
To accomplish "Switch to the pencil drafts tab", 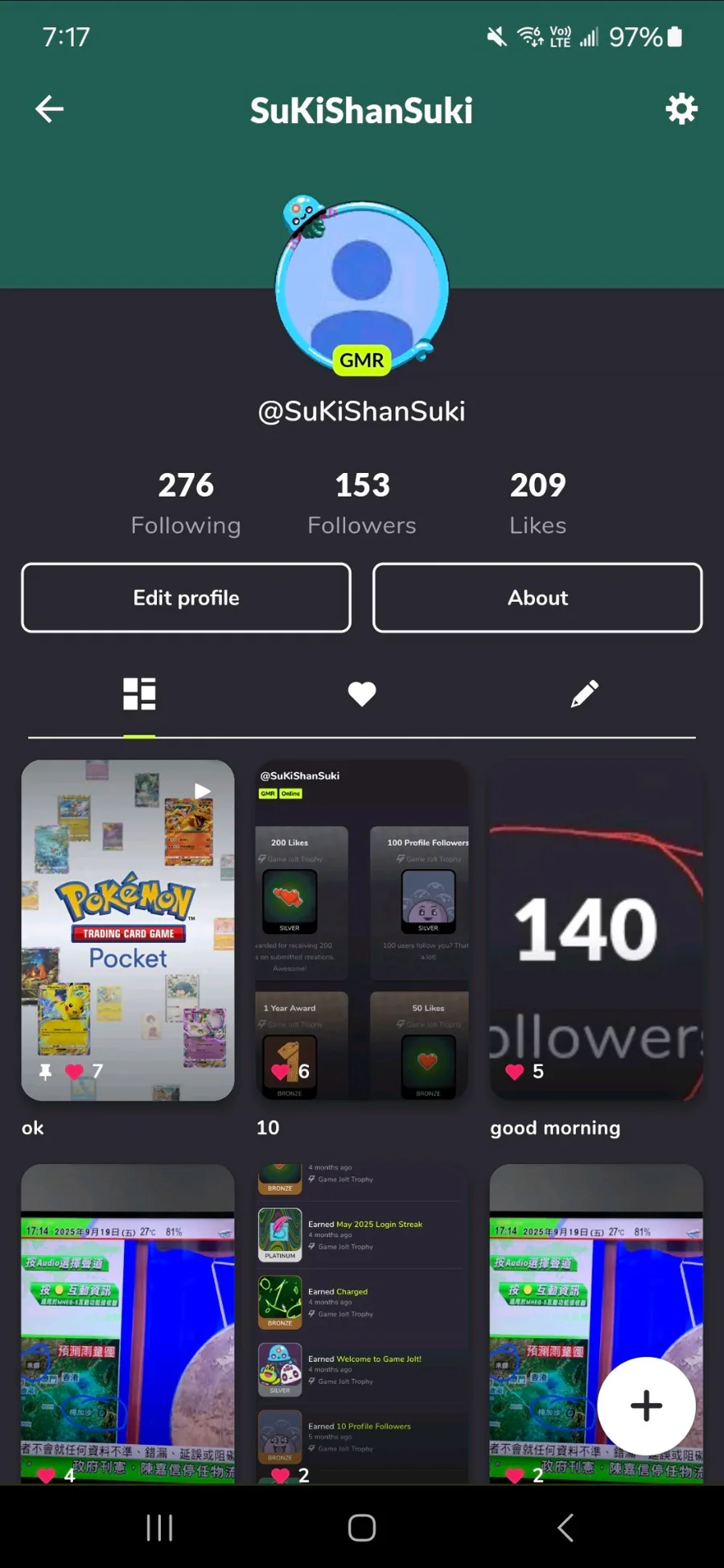I will 585,693.
